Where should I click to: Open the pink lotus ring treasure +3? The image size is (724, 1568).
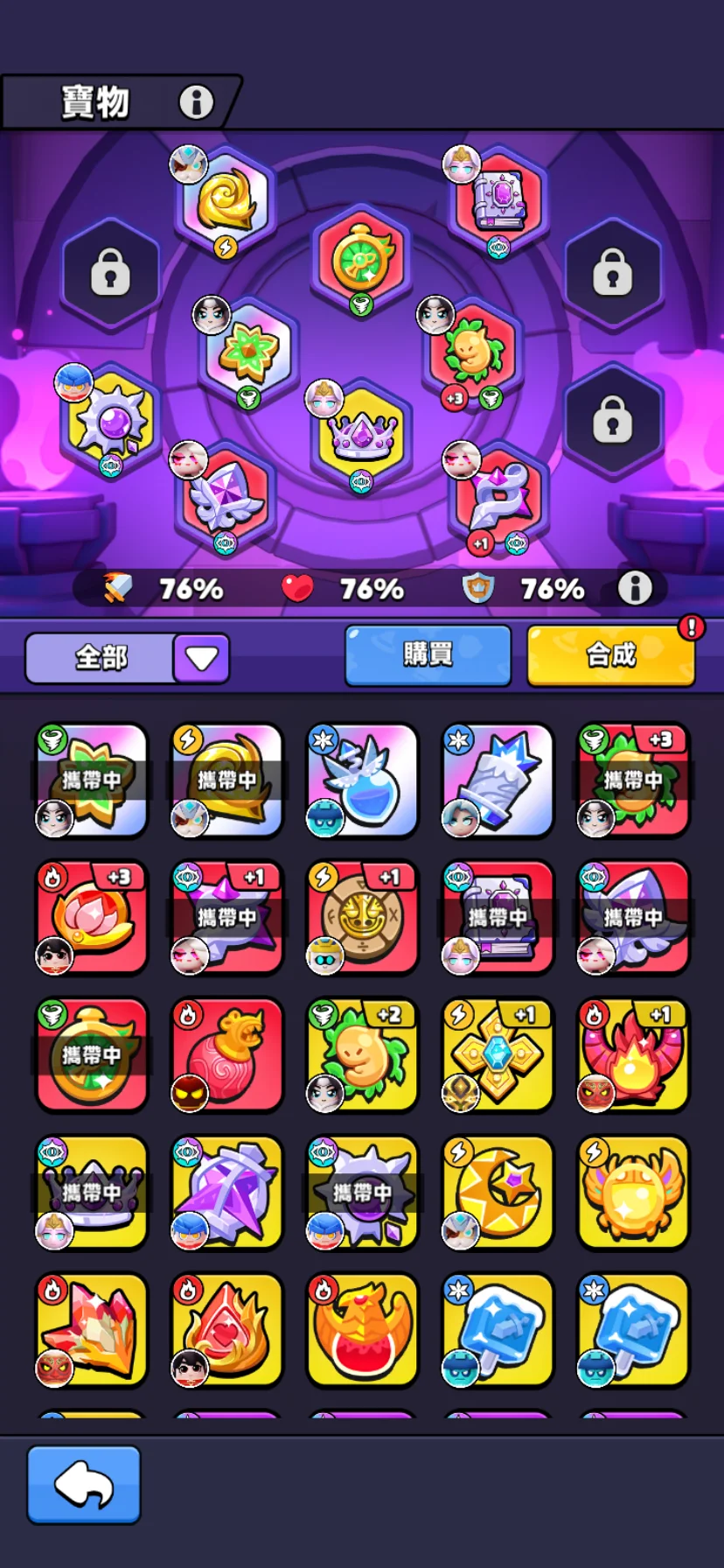pos(91,917)
